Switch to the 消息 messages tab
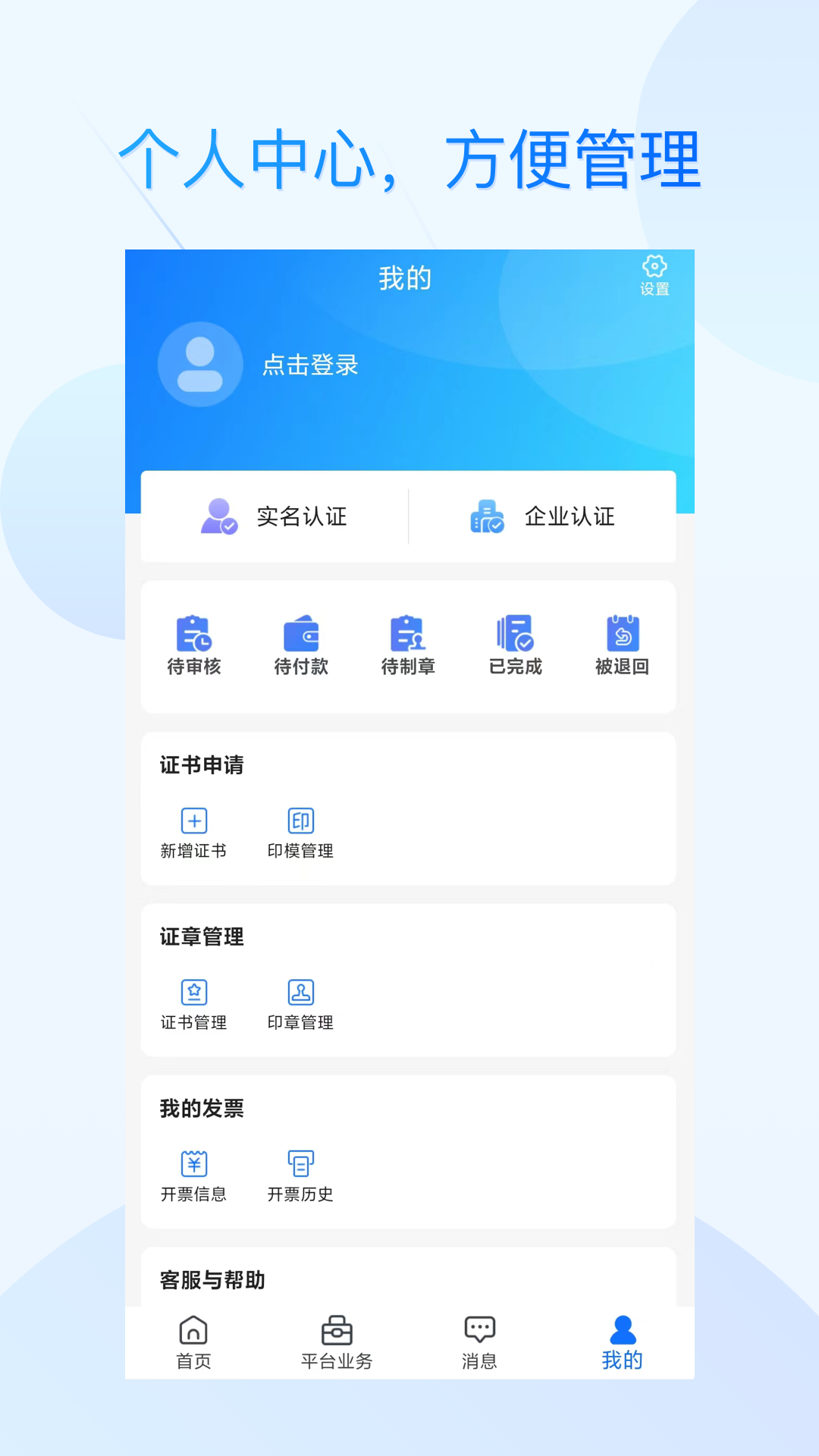Screen dimensions: 819x1456 479,1341
